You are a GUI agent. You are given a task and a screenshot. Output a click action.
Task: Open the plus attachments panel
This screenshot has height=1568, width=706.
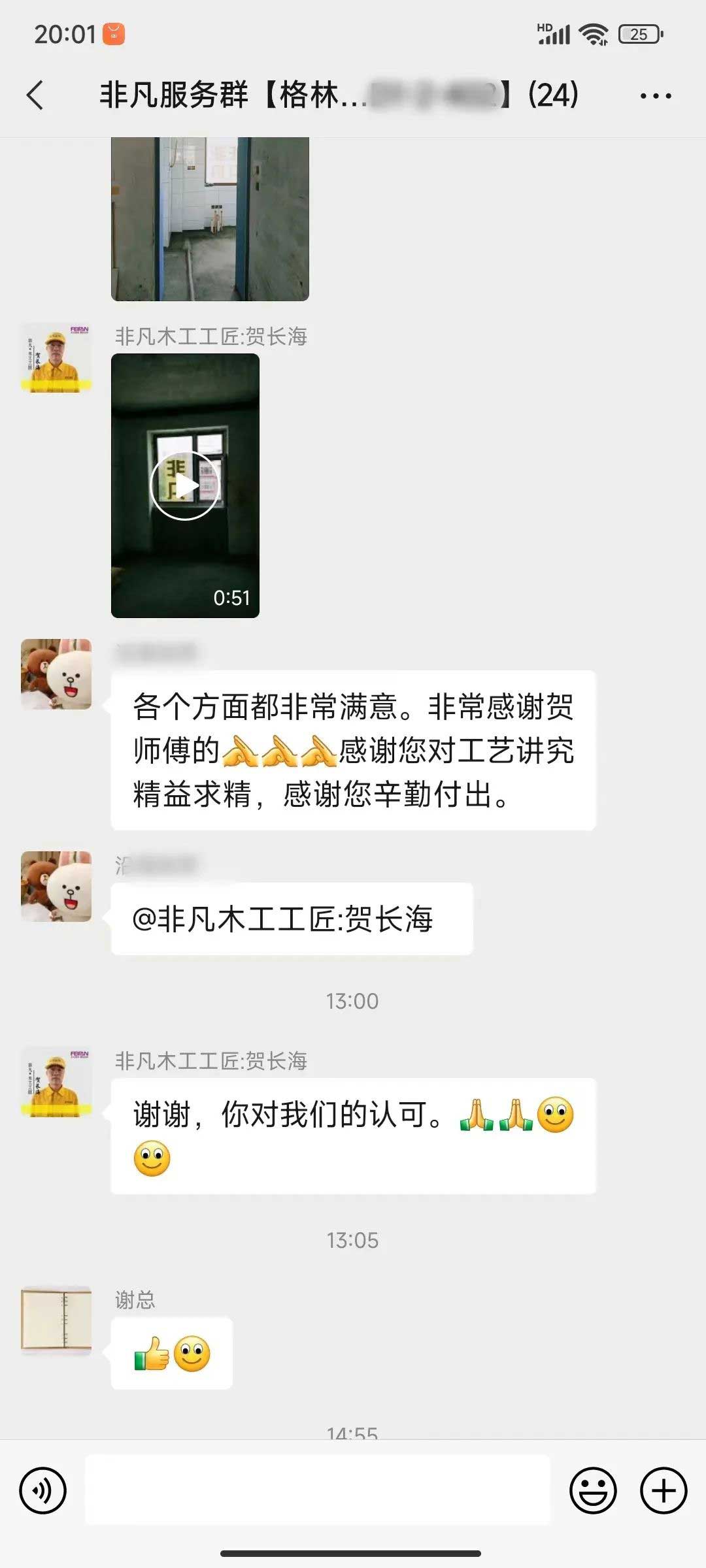tap(663, 1491)
